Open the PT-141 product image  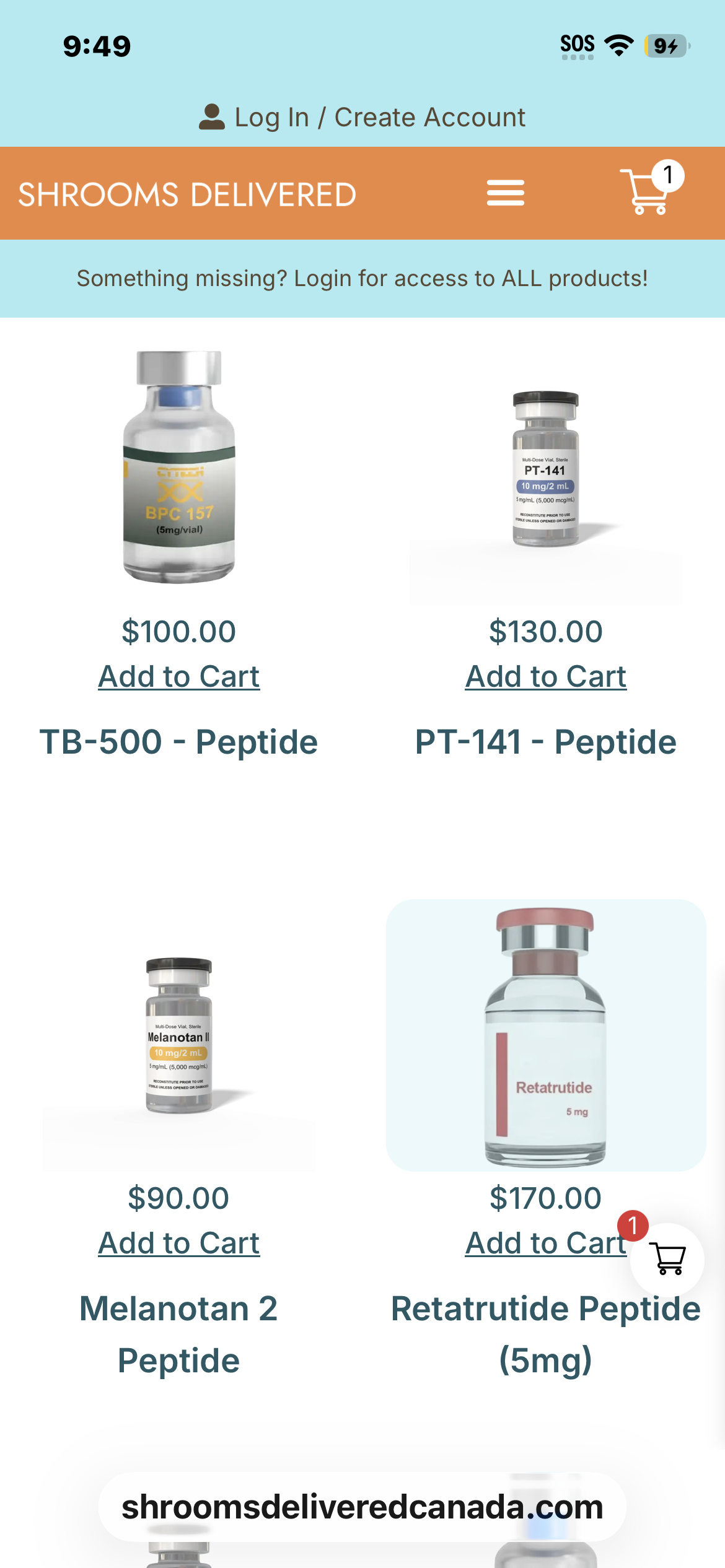coord(545,469)
